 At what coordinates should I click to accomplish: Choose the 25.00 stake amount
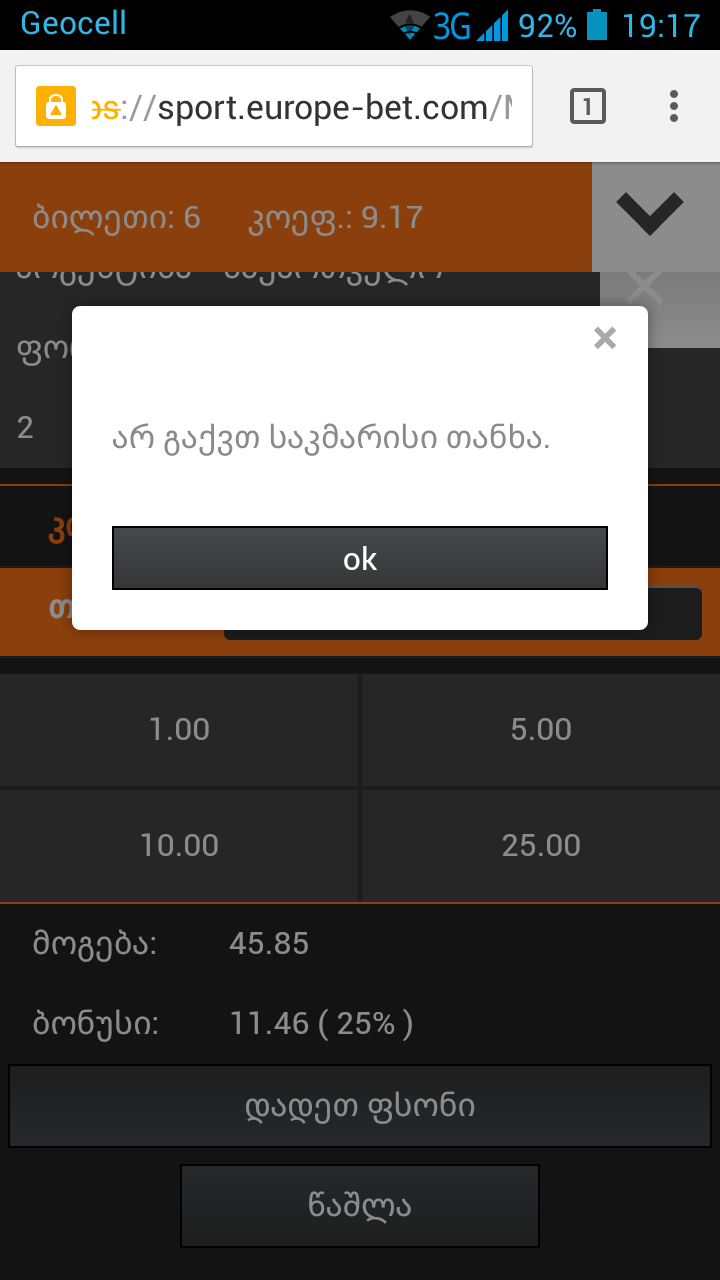(541, 846)
